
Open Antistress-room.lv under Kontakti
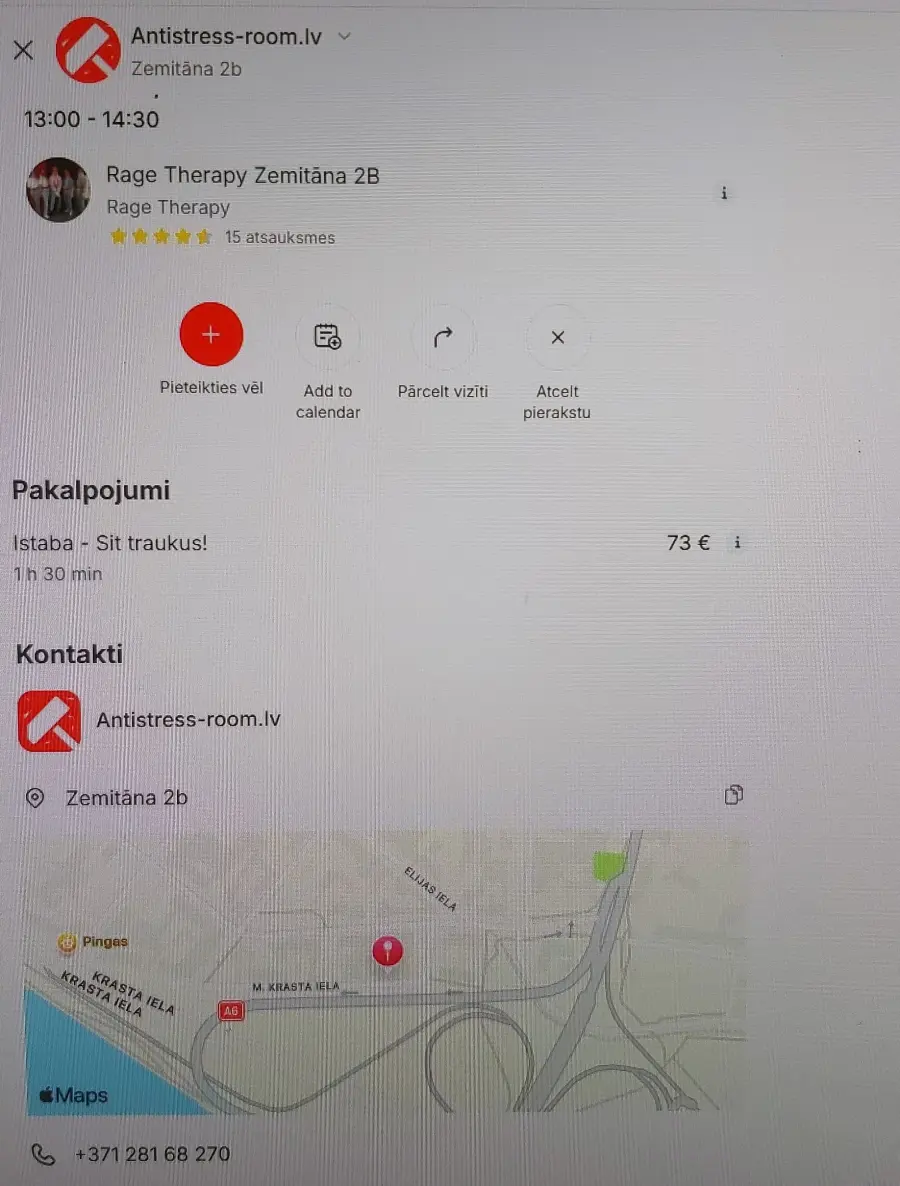pyautogui.click(x=188, y=720)
